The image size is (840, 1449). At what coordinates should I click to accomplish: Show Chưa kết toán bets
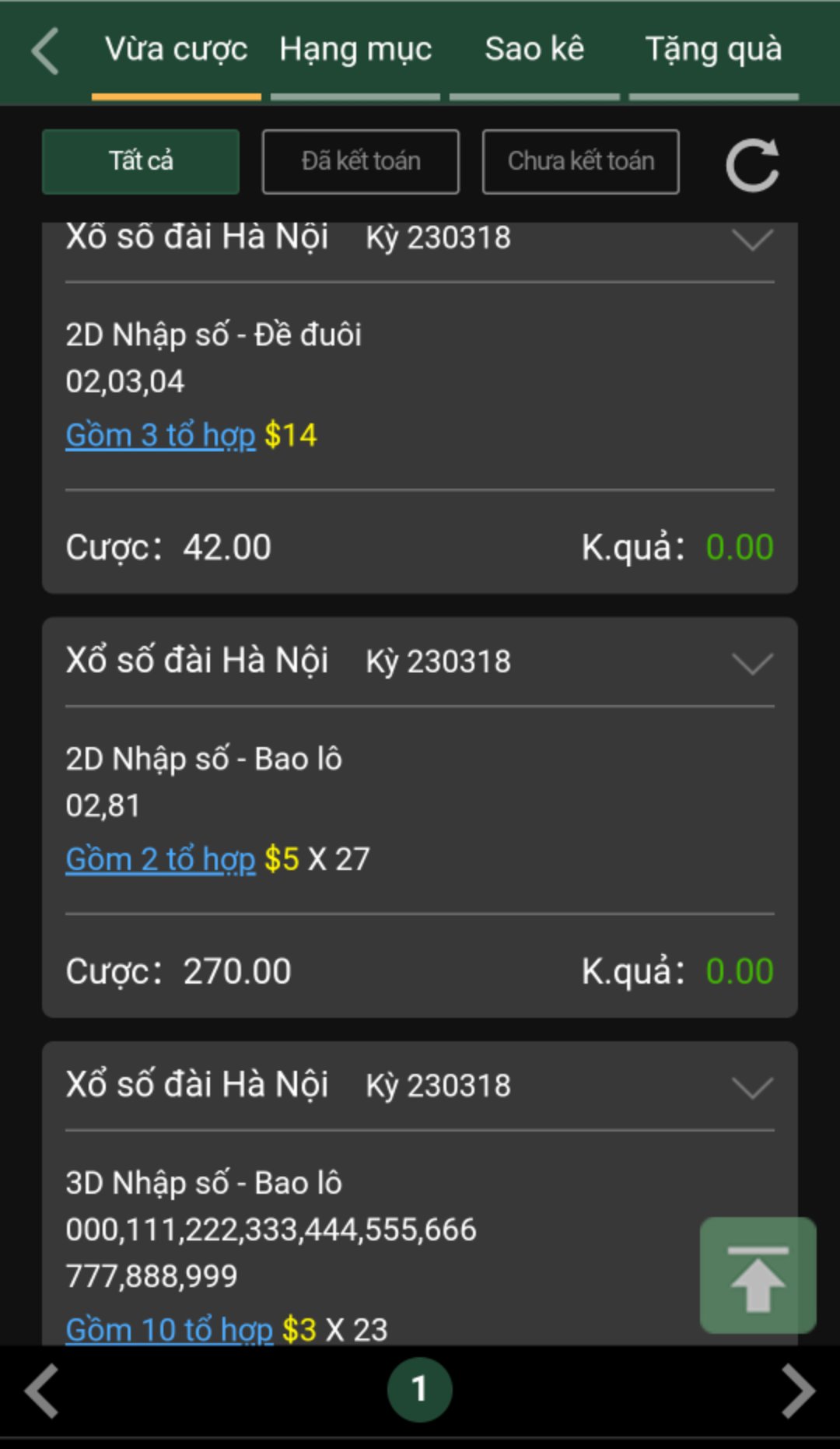tap(581, 161)
